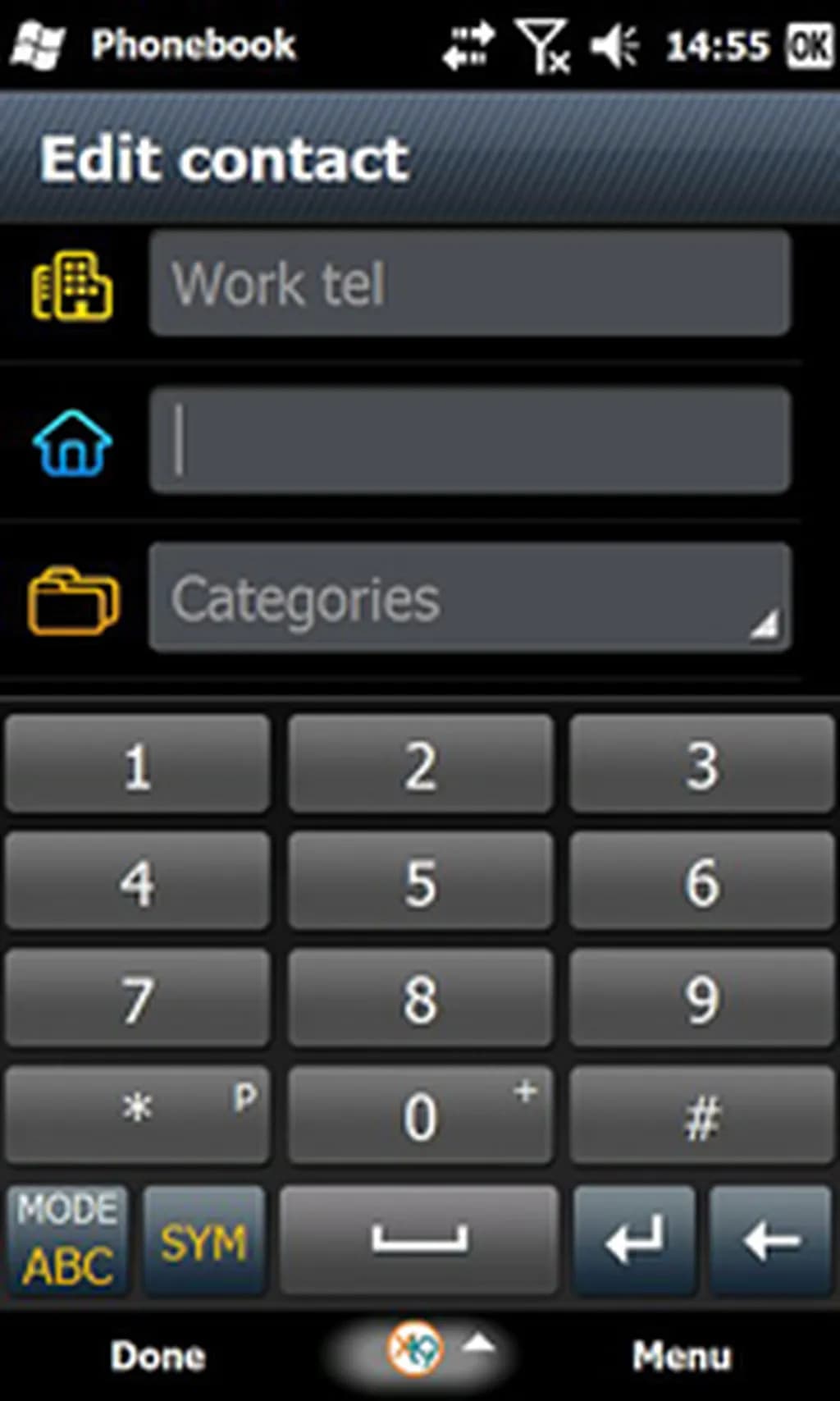Switch keyboard mode to ABC
Image resolution: width=840 pixels, height=1401 pixels.
tap(67, 1239)
